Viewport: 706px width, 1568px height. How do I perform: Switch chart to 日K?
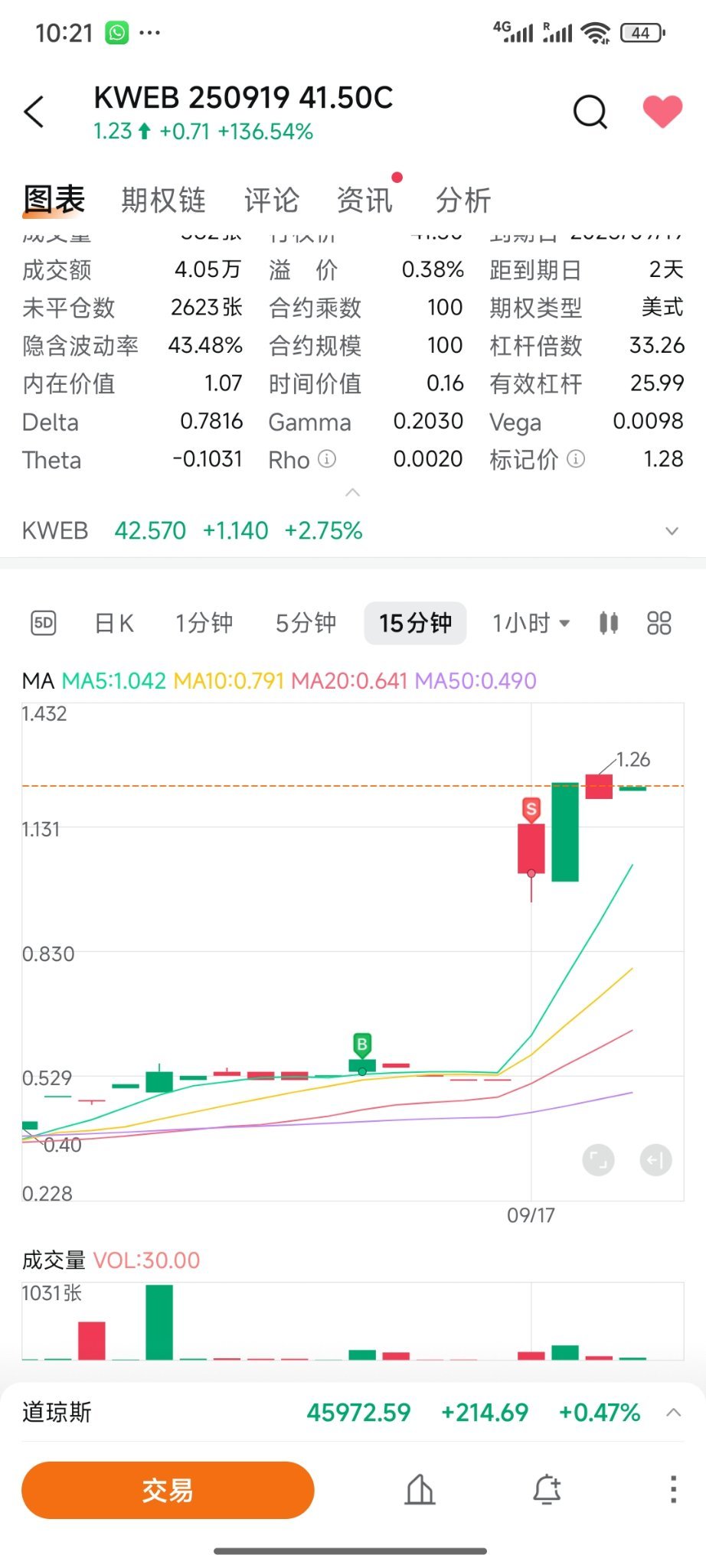click(114, 623)
